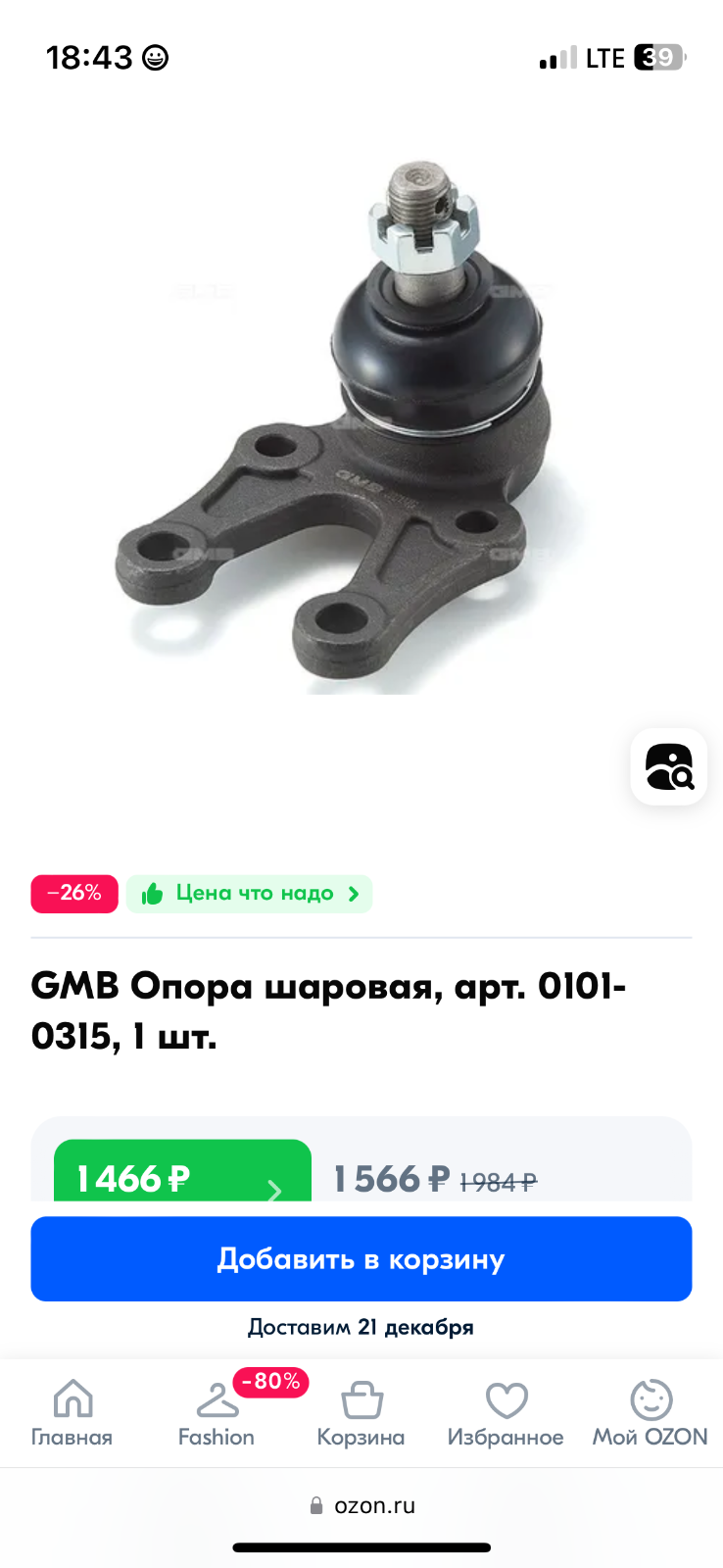
Task: Tap the green 1466 ₽ price button
Action: (182, 1175)
